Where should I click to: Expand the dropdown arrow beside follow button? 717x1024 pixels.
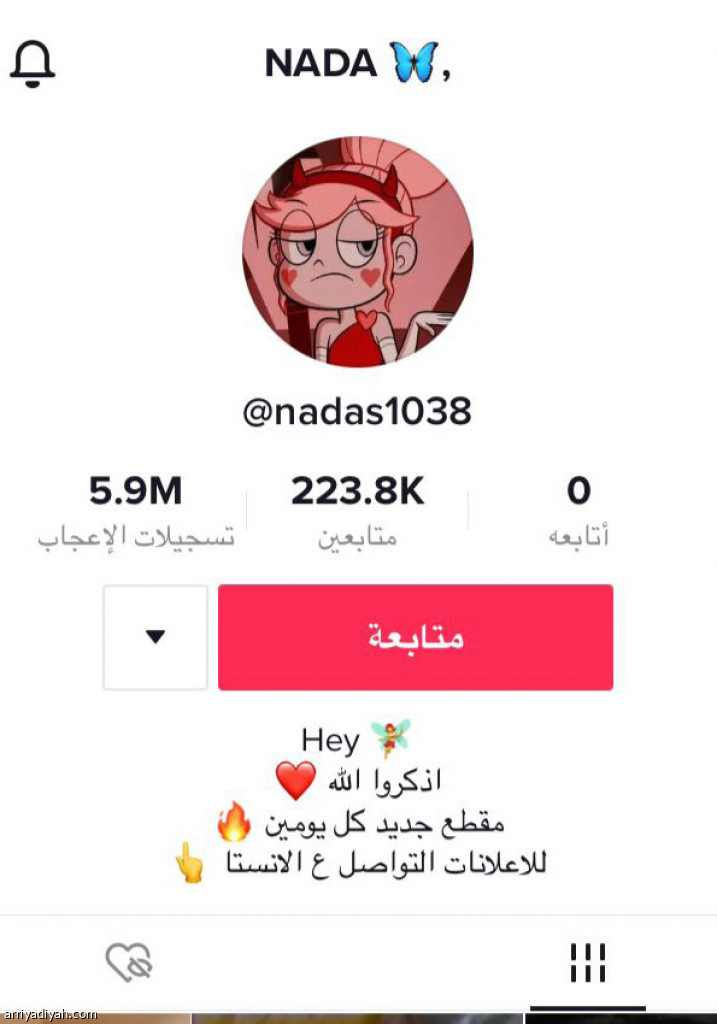point(155,637)
